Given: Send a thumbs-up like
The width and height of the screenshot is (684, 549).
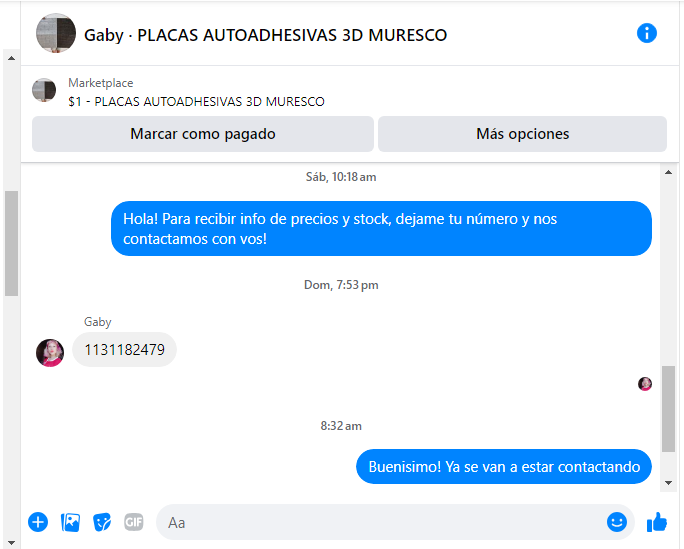Looking at the screenshot, I should coord(657,522).
